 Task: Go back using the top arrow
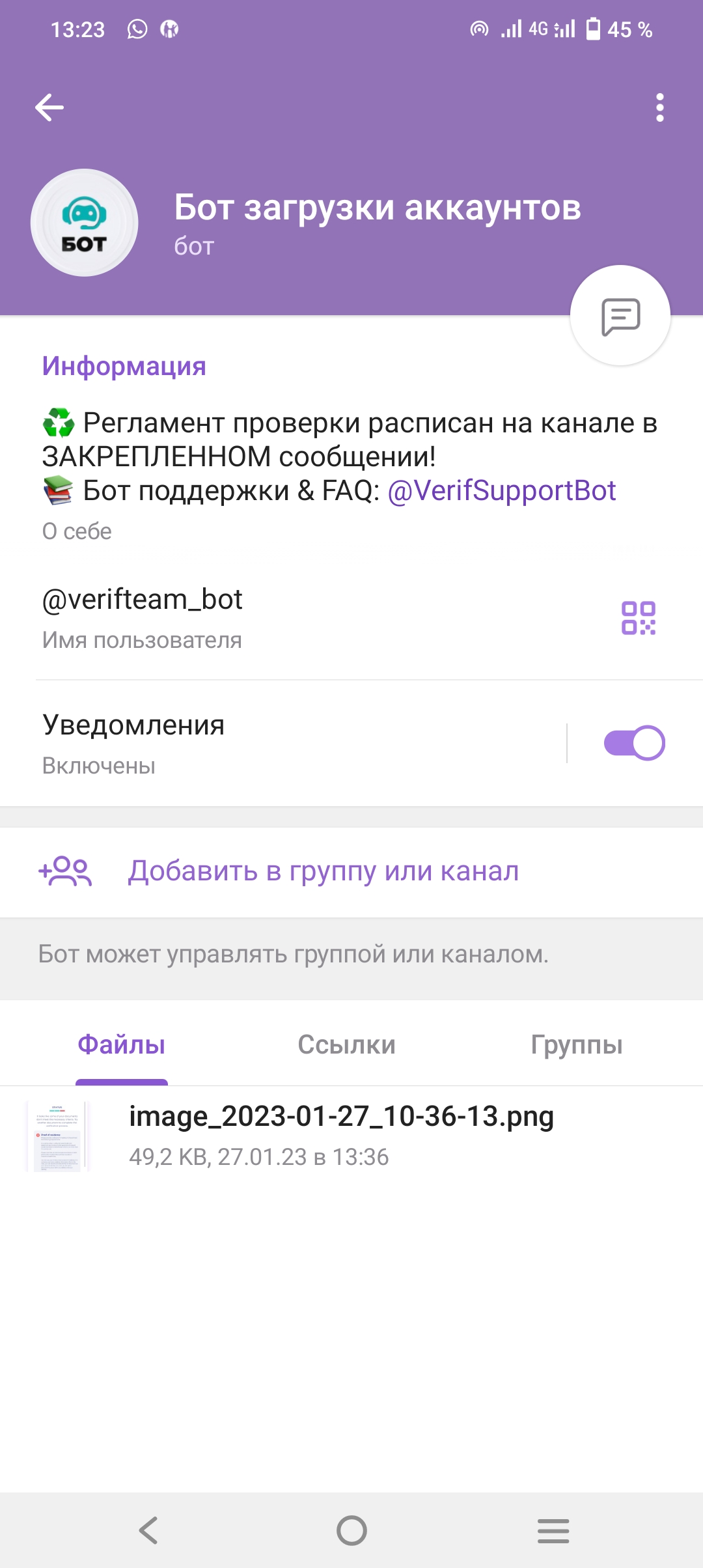tap(49, 107)
